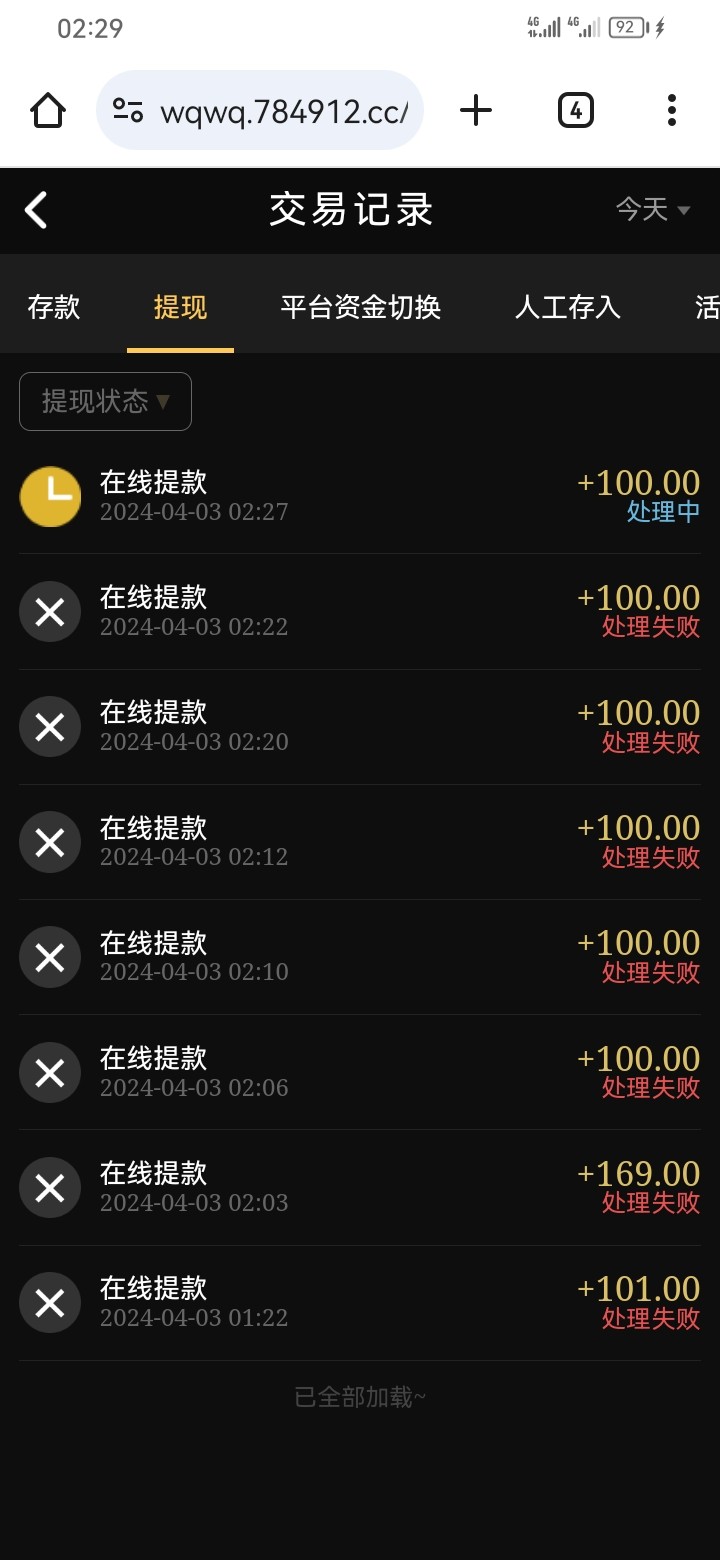Open the 02:03 withdrawal of 169.00
Screen dimensions: 720x1560
(x=360, y=1187)
